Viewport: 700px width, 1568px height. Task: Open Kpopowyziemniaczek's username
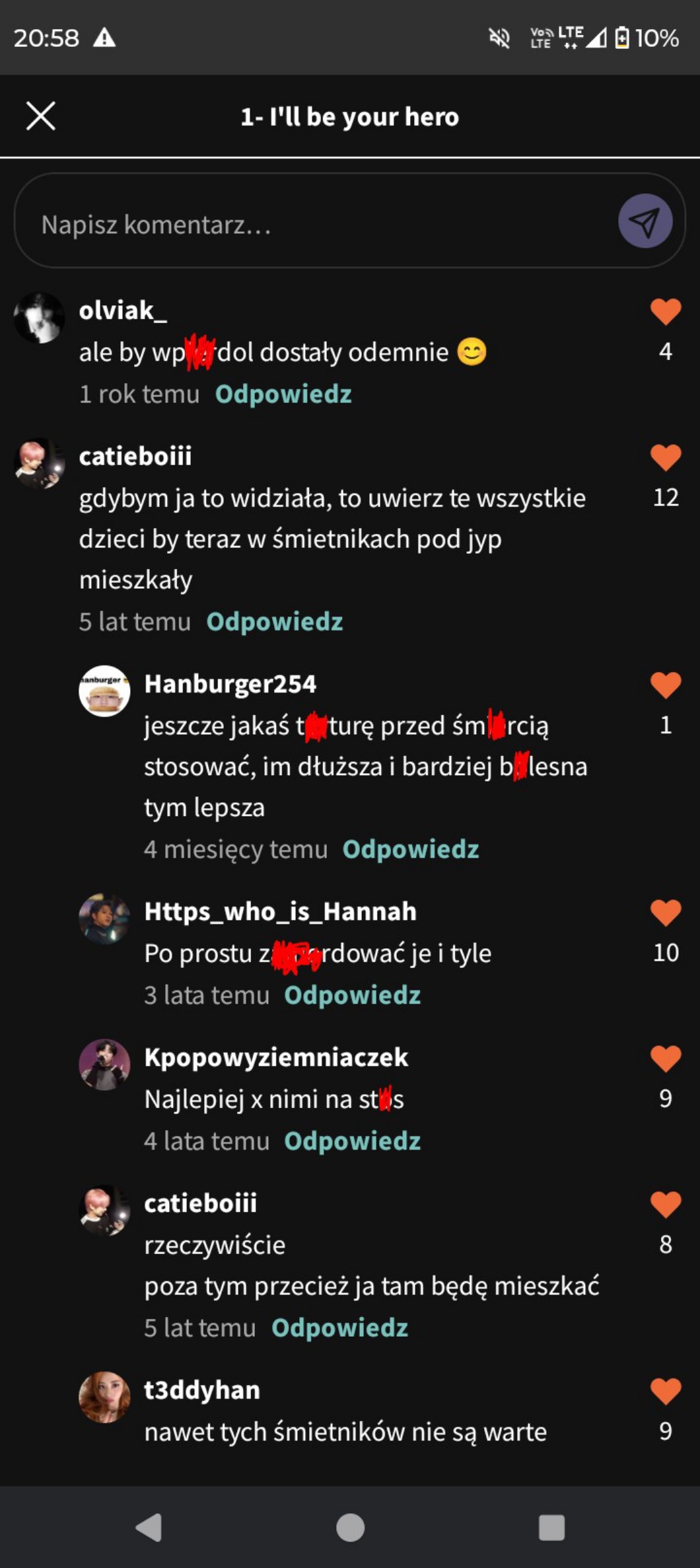[276, 1058]
